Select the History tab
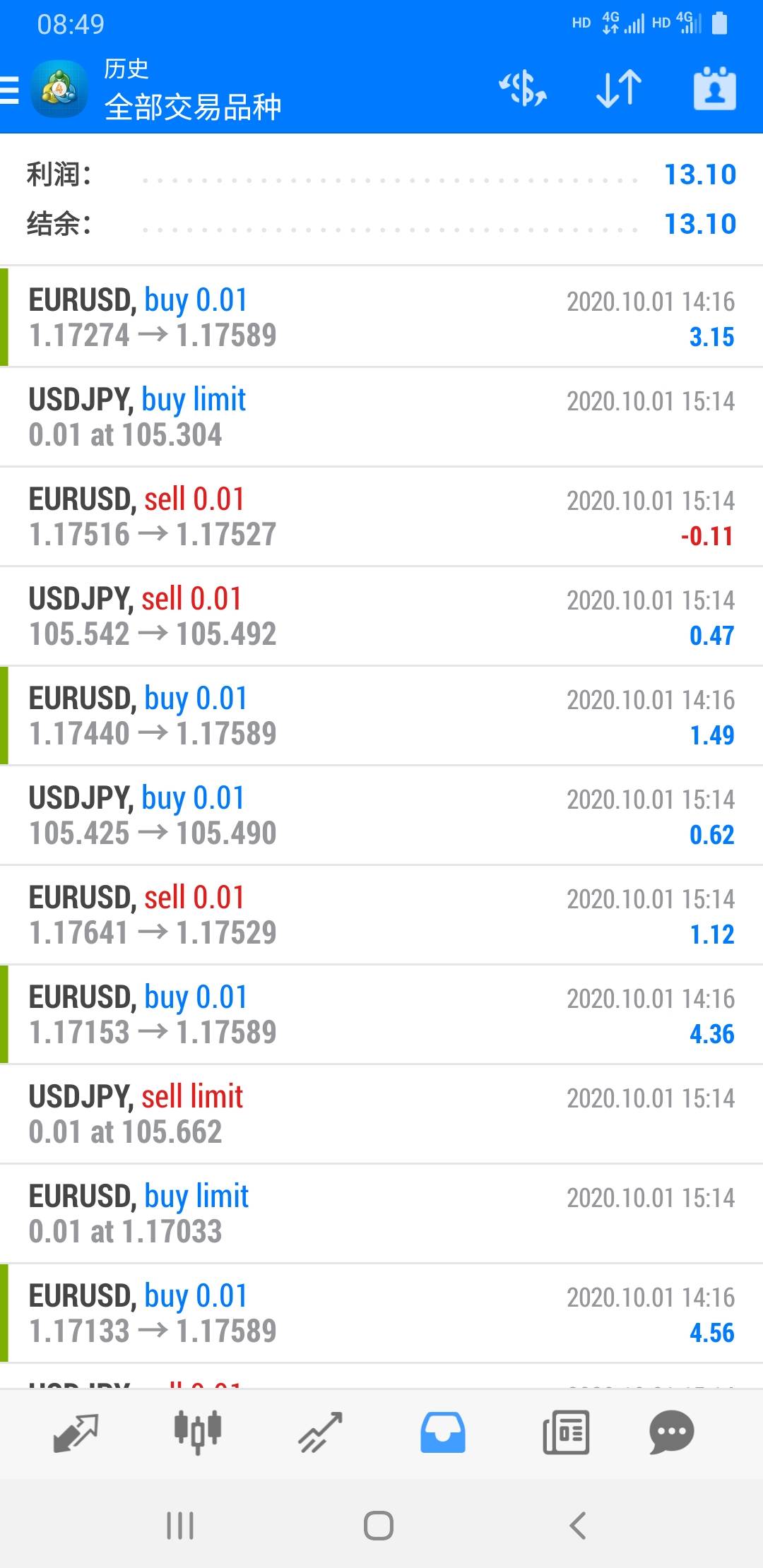The height and width of the screenshot is (1568, 763). 443,1432
